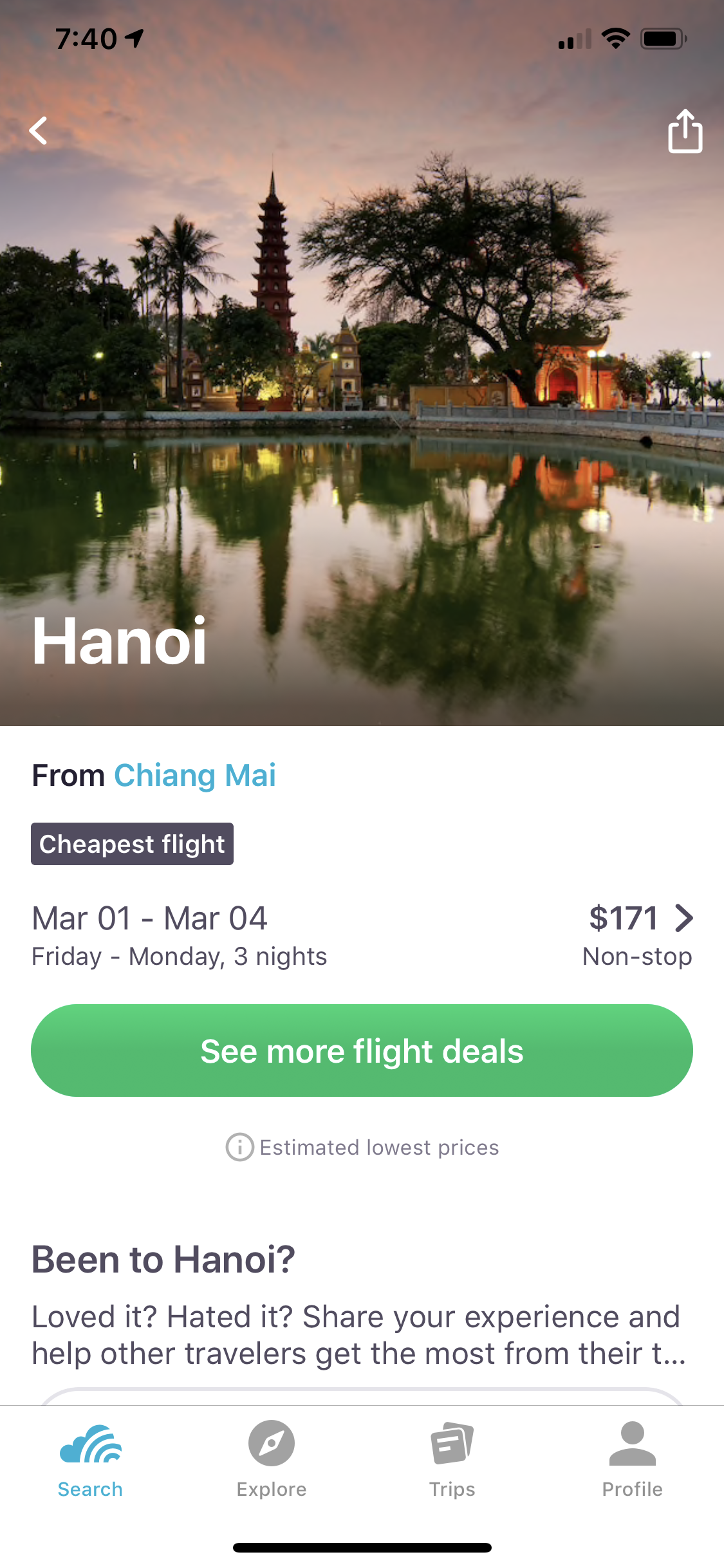Share the Hanoi destination page
The image size is (724, 1568).
point(685,131)
